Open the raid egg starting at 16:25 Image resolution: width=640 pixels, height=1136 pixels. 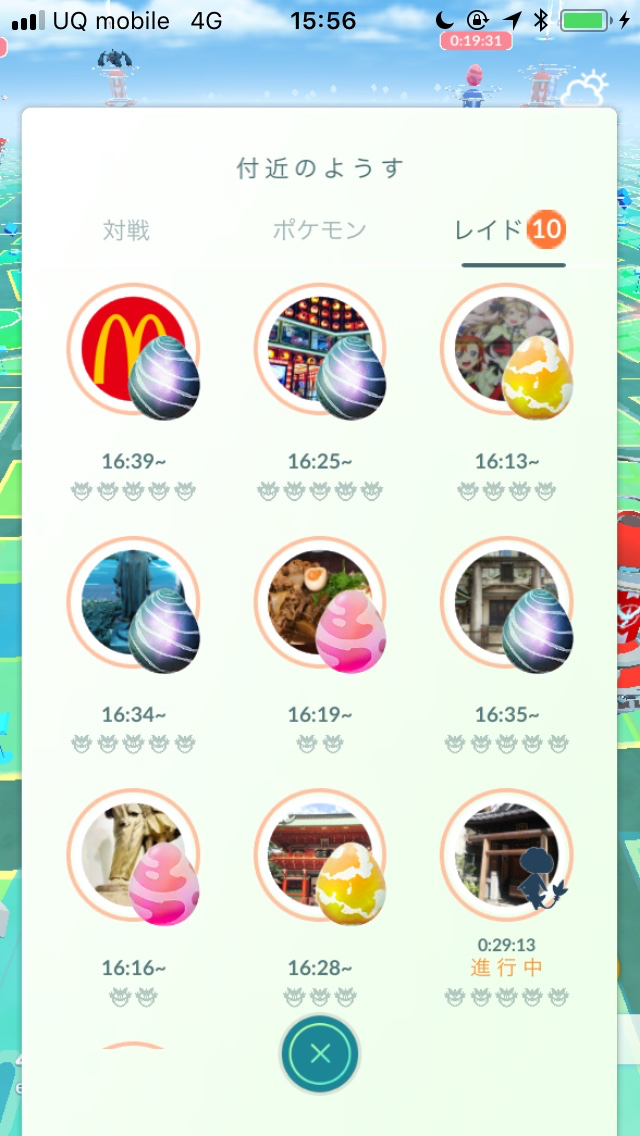[x=320, y=351]
